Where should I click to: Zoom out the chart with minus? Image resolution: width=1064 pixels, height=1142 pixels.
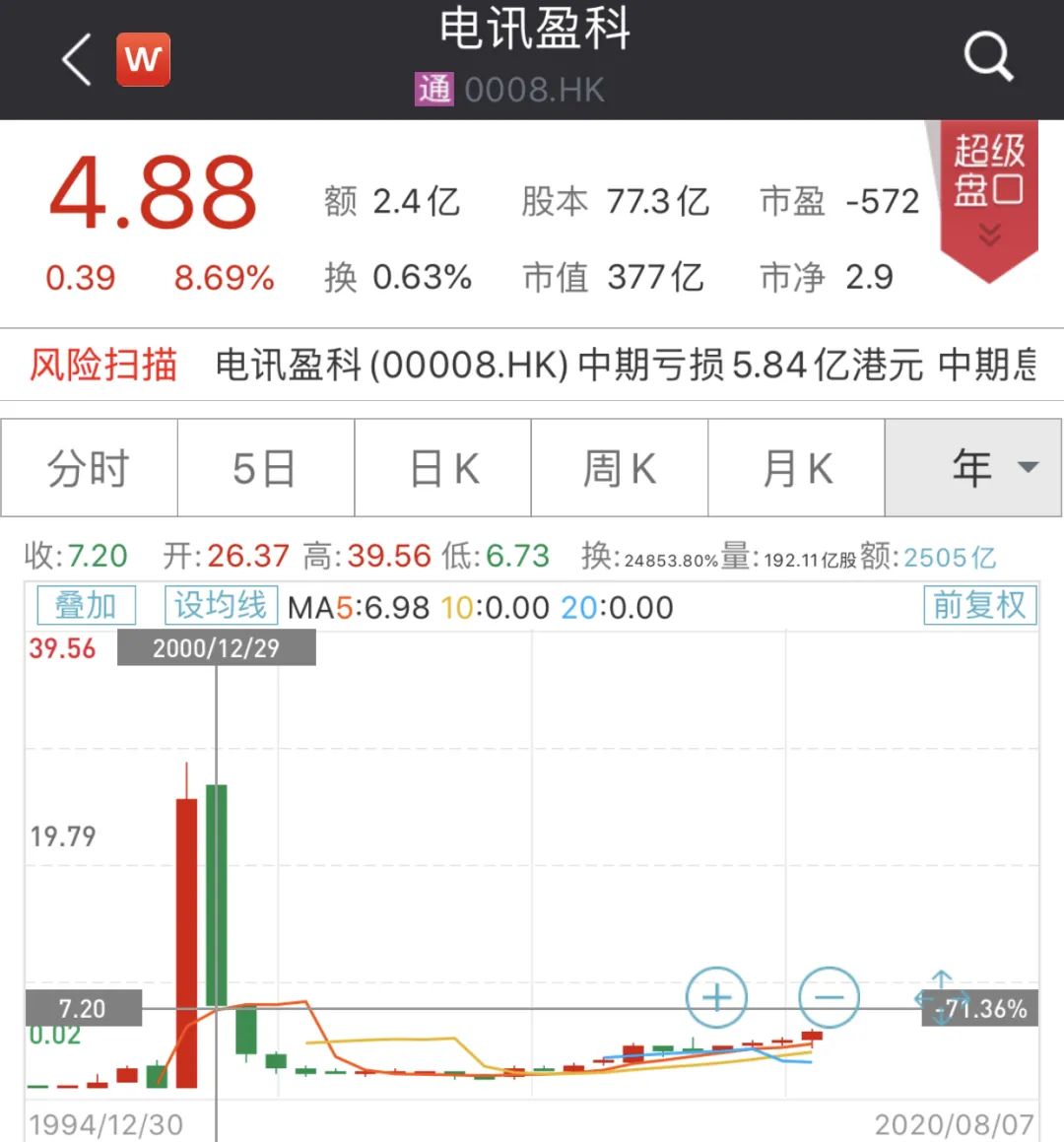click(829, 997)
